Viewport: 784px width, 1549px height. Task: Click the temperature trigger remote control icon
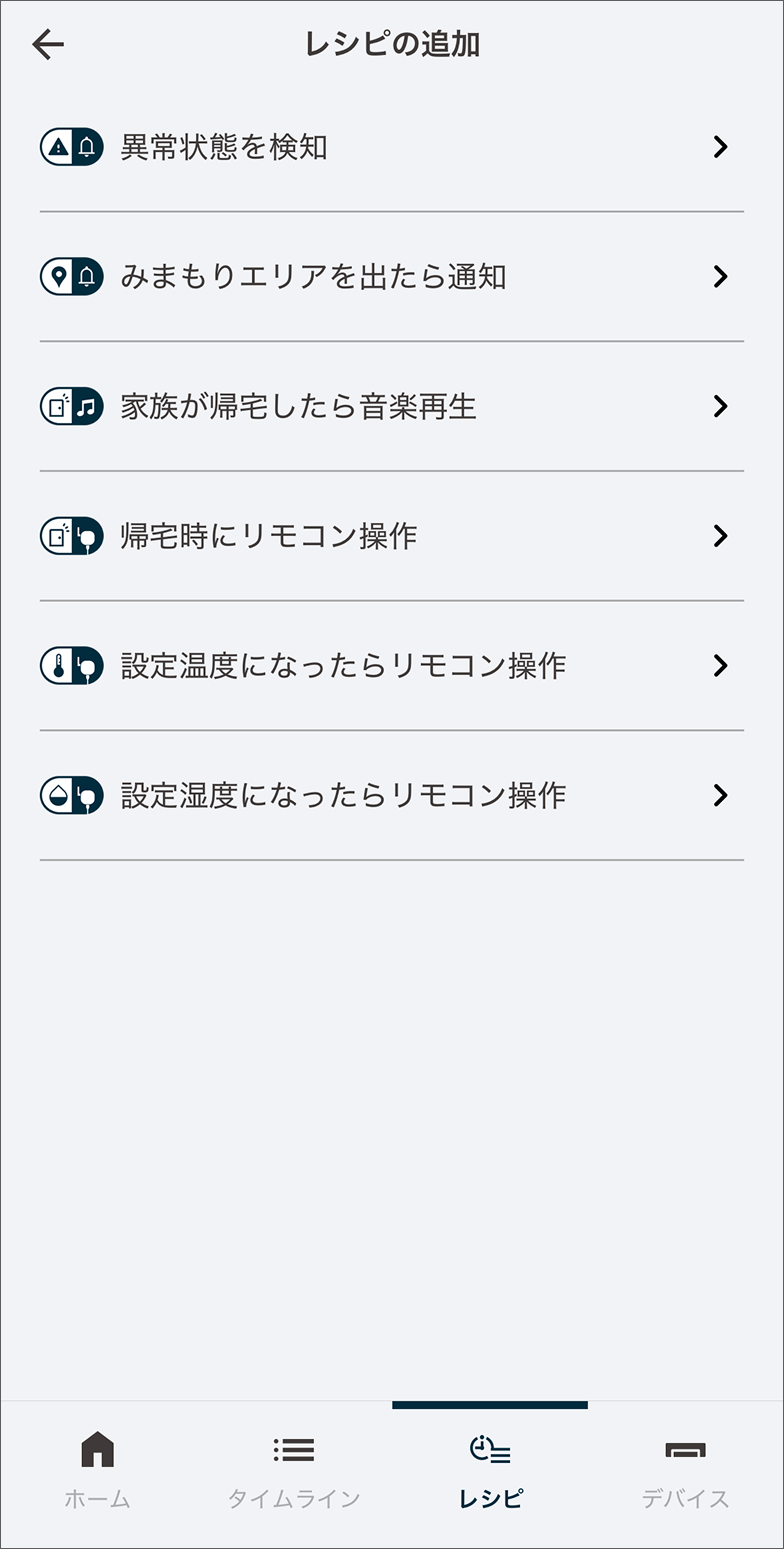(x=71, y=665)
